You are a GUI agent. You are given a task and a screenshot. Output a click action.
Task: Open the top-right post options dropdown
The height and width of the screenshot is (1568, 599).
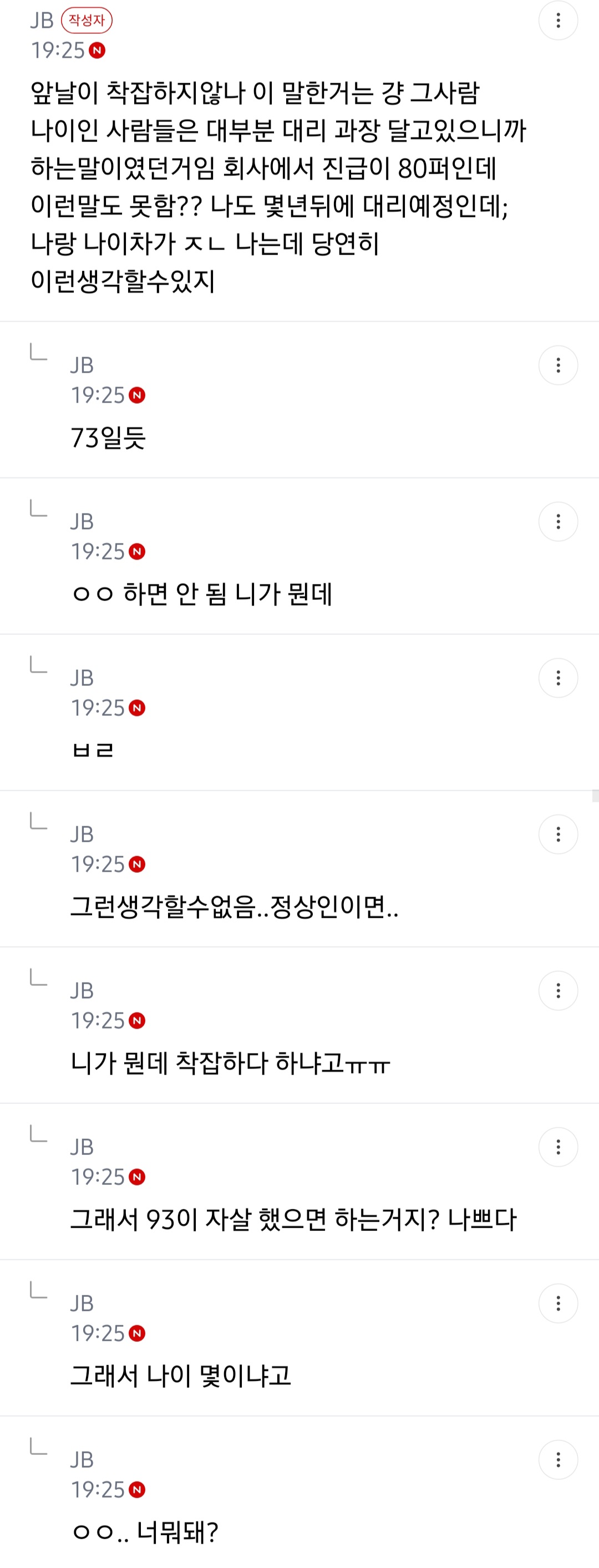[x=559, y=21]
